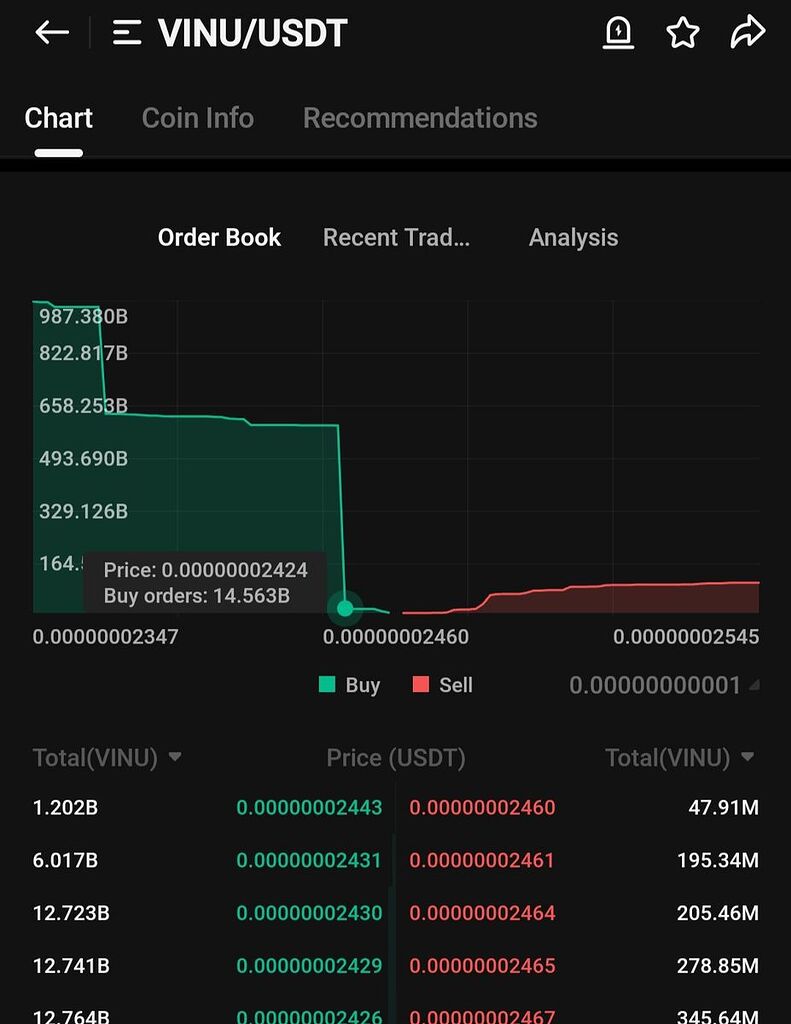Set a price alert with the bell
Image resolution: width=791 pixels, height=1024 pixels.
(x=619, y=33)
